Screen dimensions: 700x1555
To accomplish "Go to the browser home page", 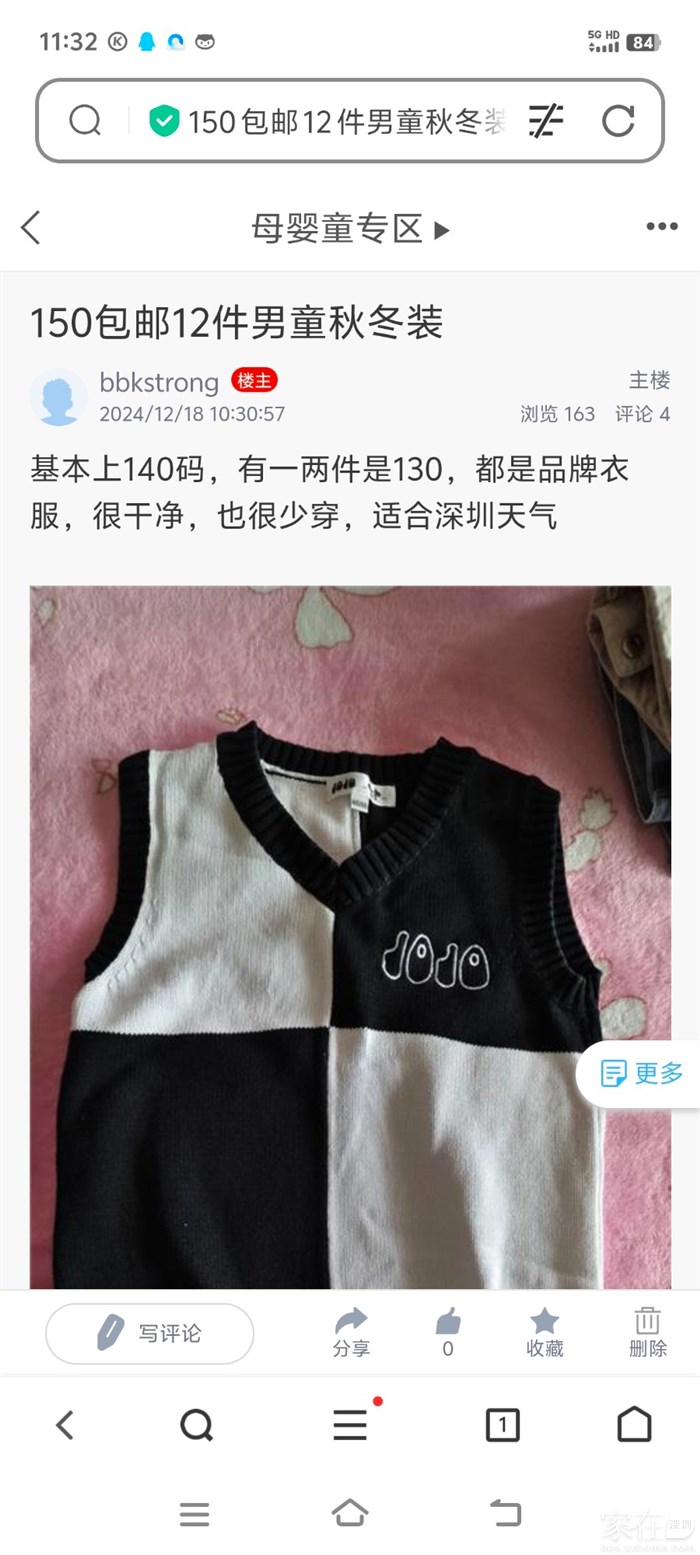I will click(x=634, y=1425).
